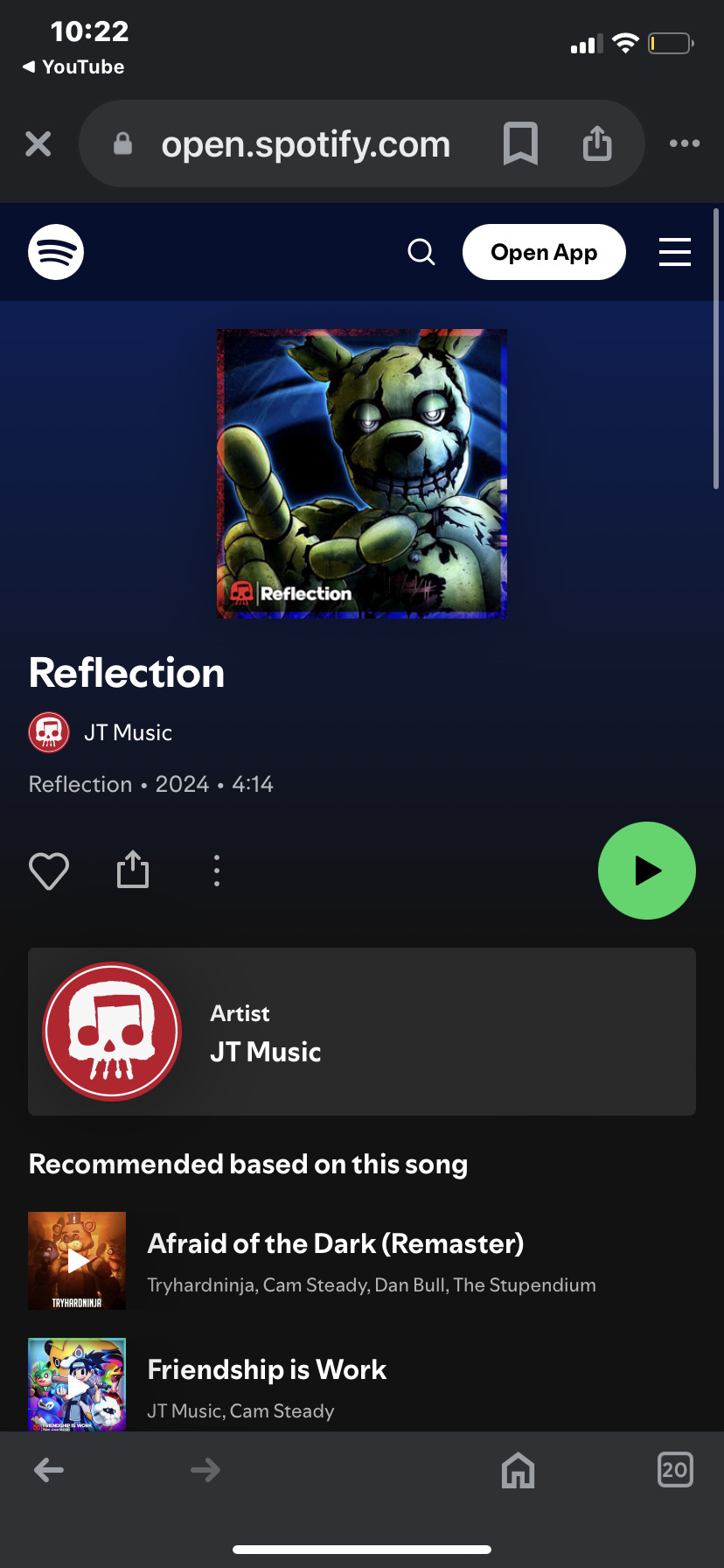Open the JT Music artist card
724x1568 pixels.
(x=362, y=1032)
